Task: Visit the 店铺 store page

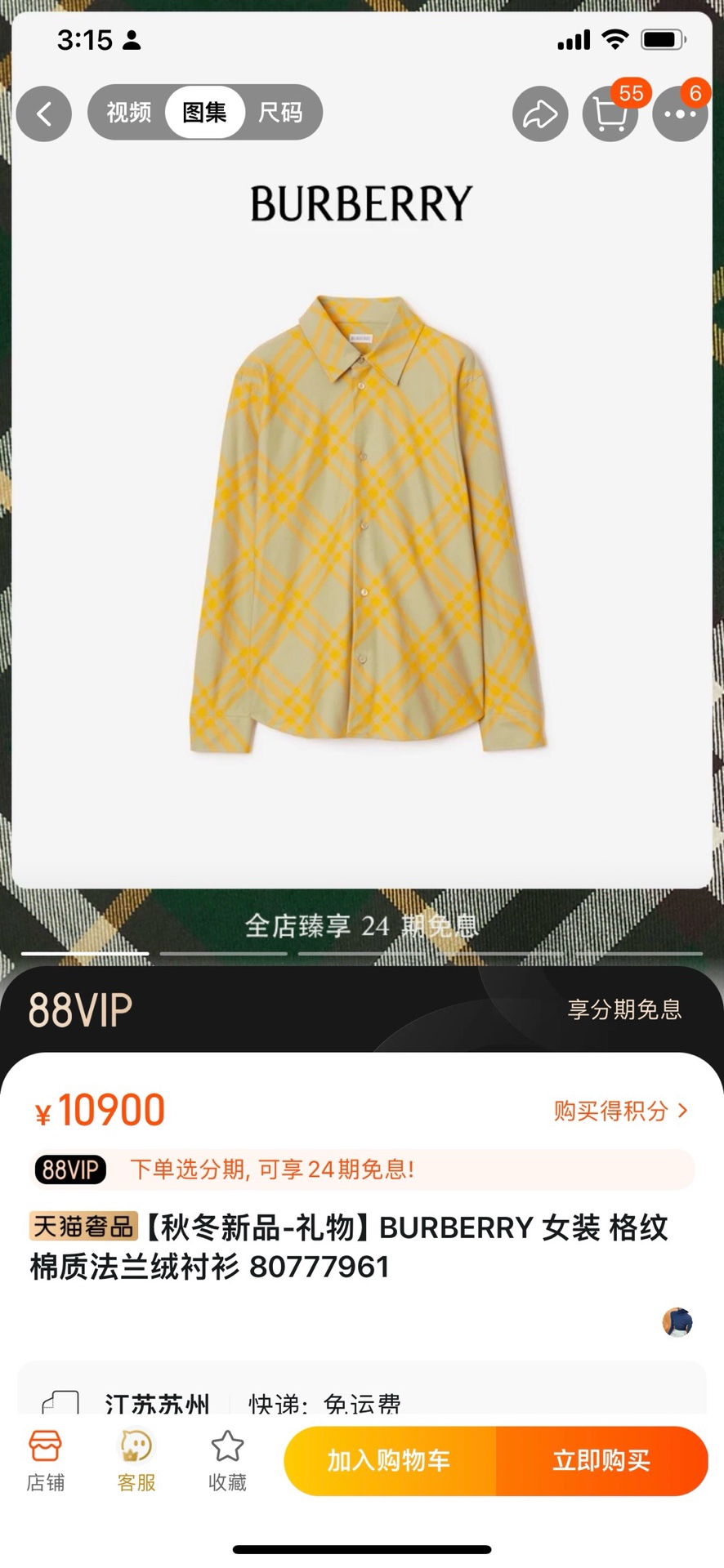Action: coord(45,1461)
